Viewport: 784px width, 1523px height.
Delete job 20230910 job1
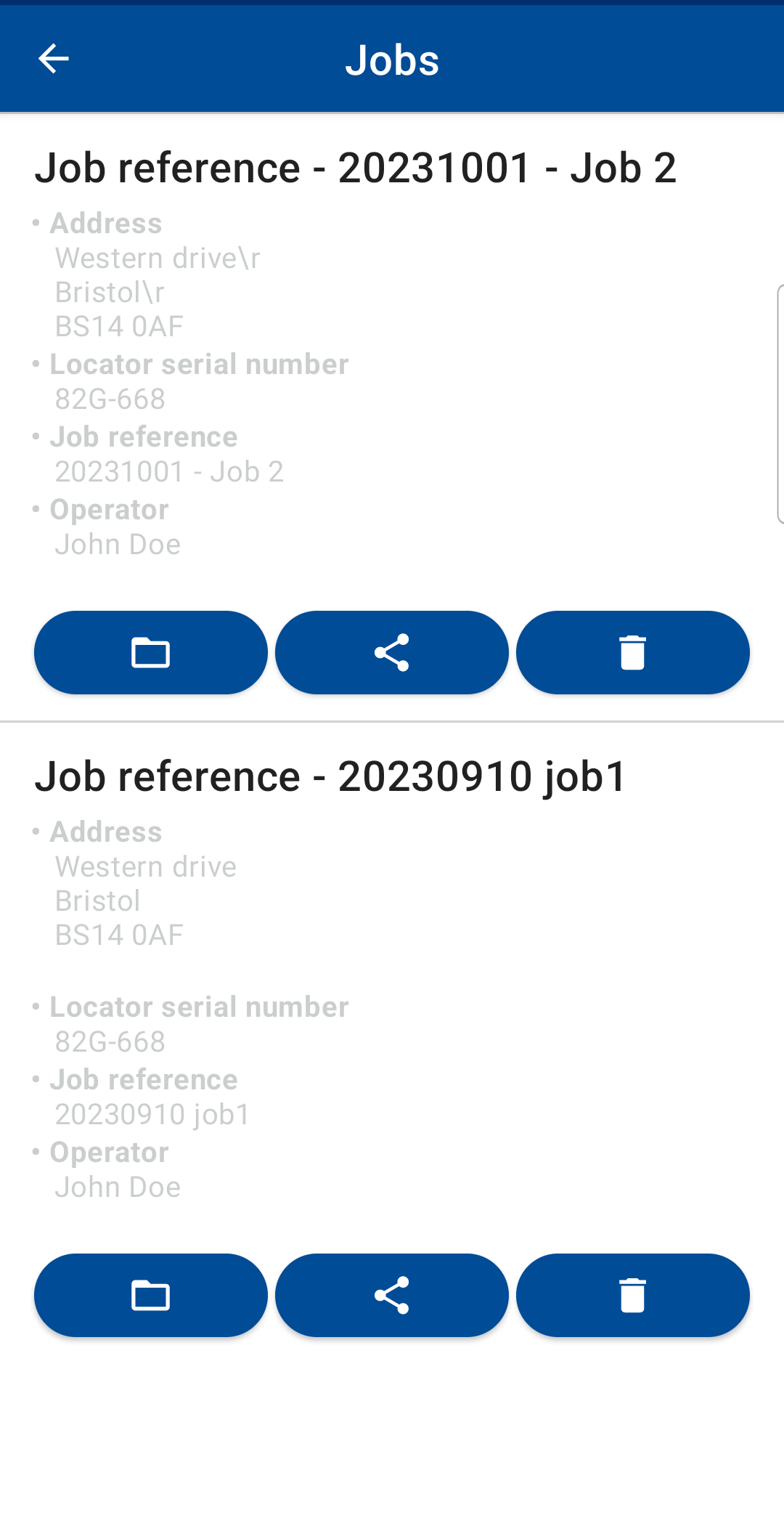coord(632,1295)
